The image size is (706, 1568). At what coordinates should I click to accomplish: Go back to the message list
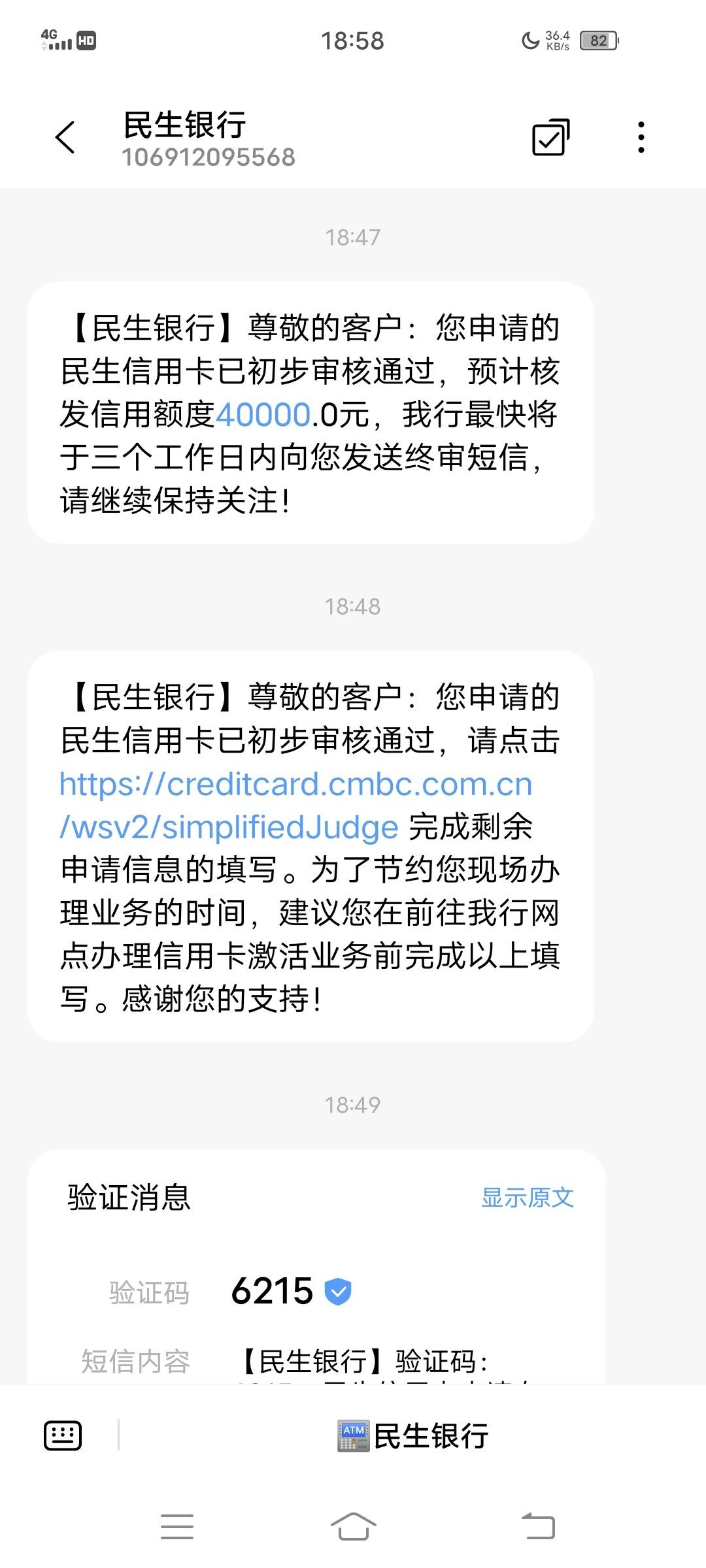(65, 138)
